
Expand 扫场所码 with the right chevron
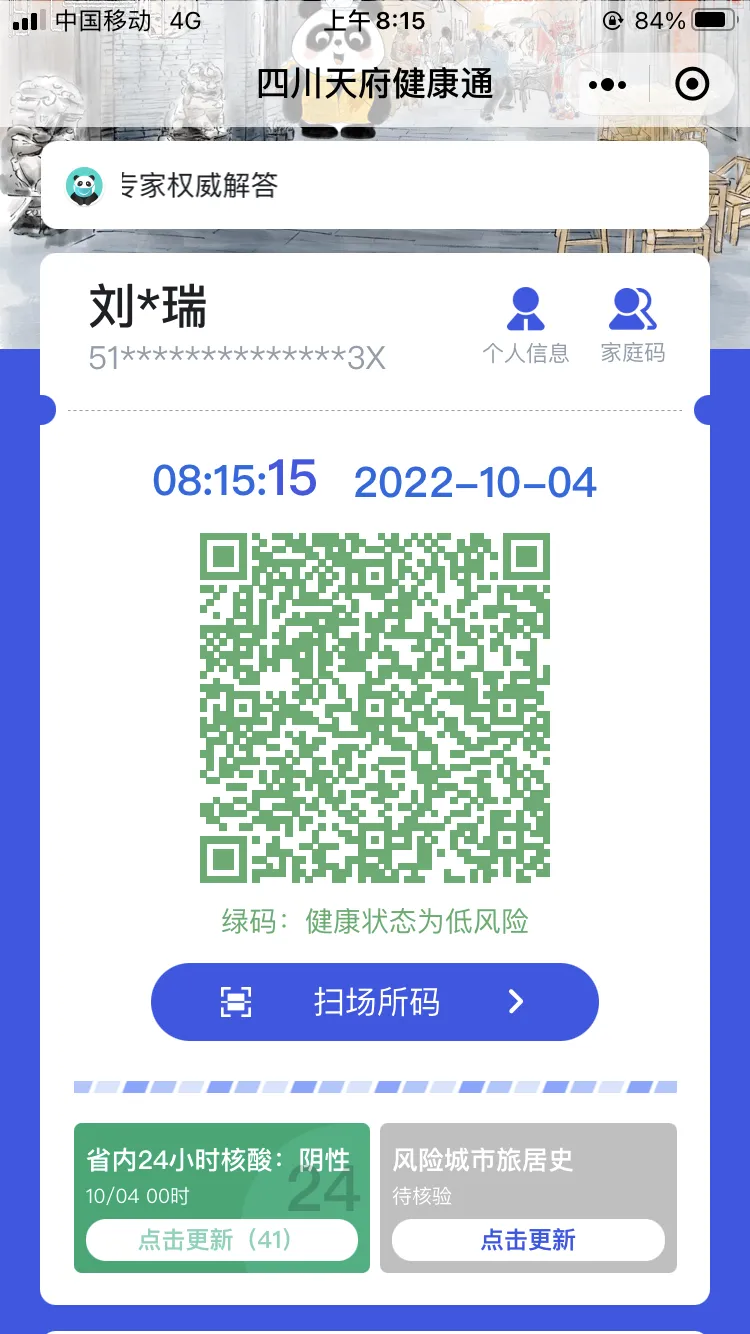pos(514,1001)
